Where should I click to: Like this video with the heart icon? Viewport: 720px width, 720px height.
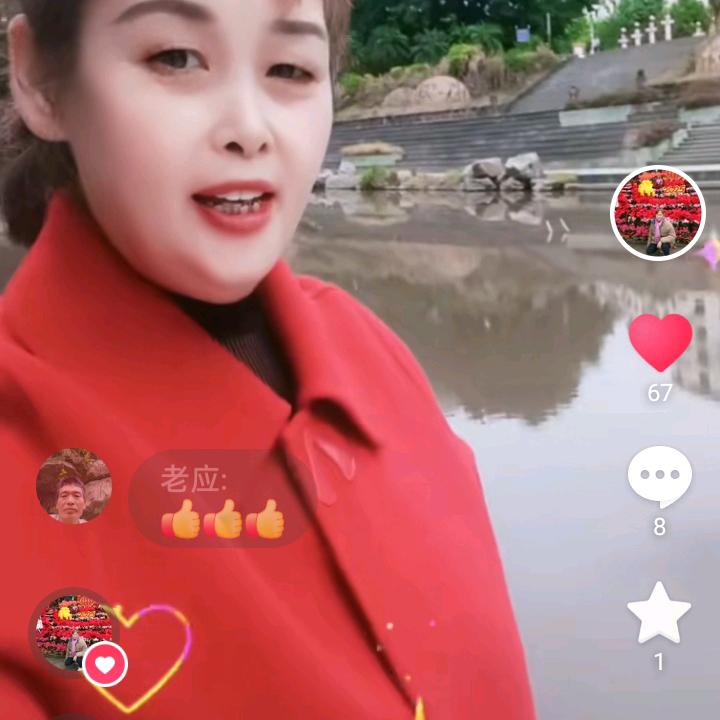point(660,343)
